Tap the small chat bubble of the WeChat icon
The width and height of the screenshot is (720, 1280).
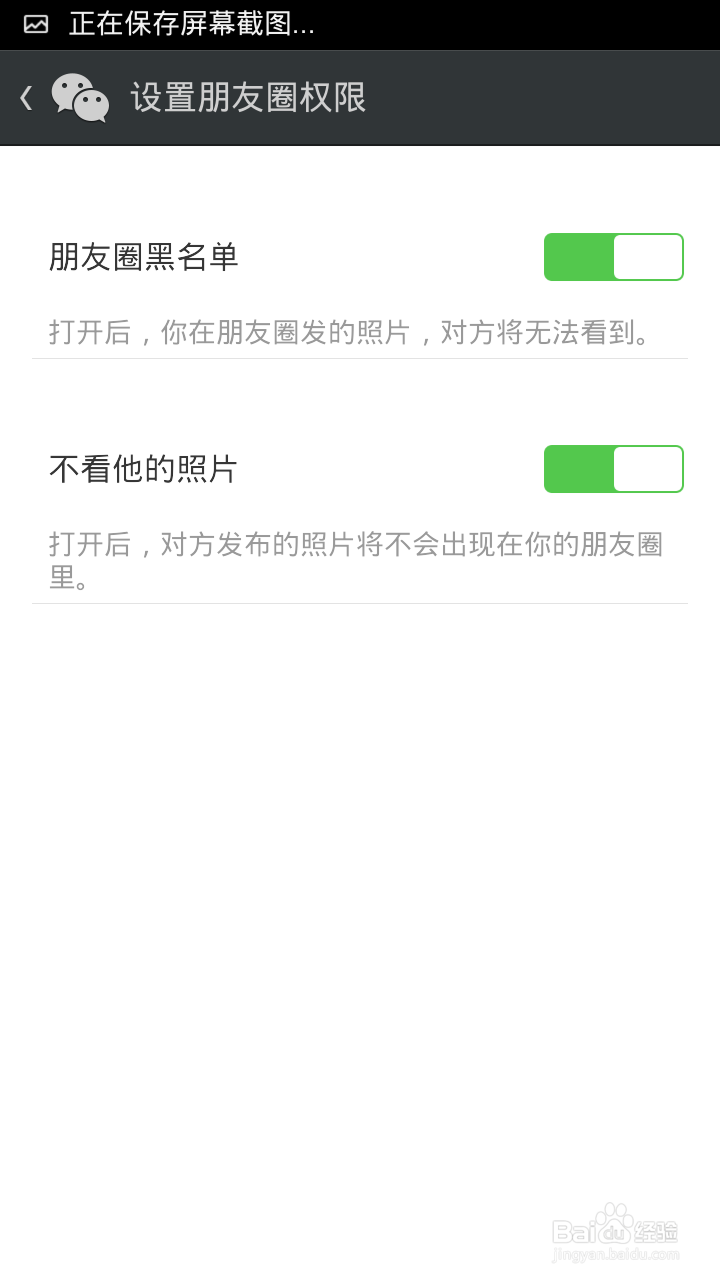point(92,103)
